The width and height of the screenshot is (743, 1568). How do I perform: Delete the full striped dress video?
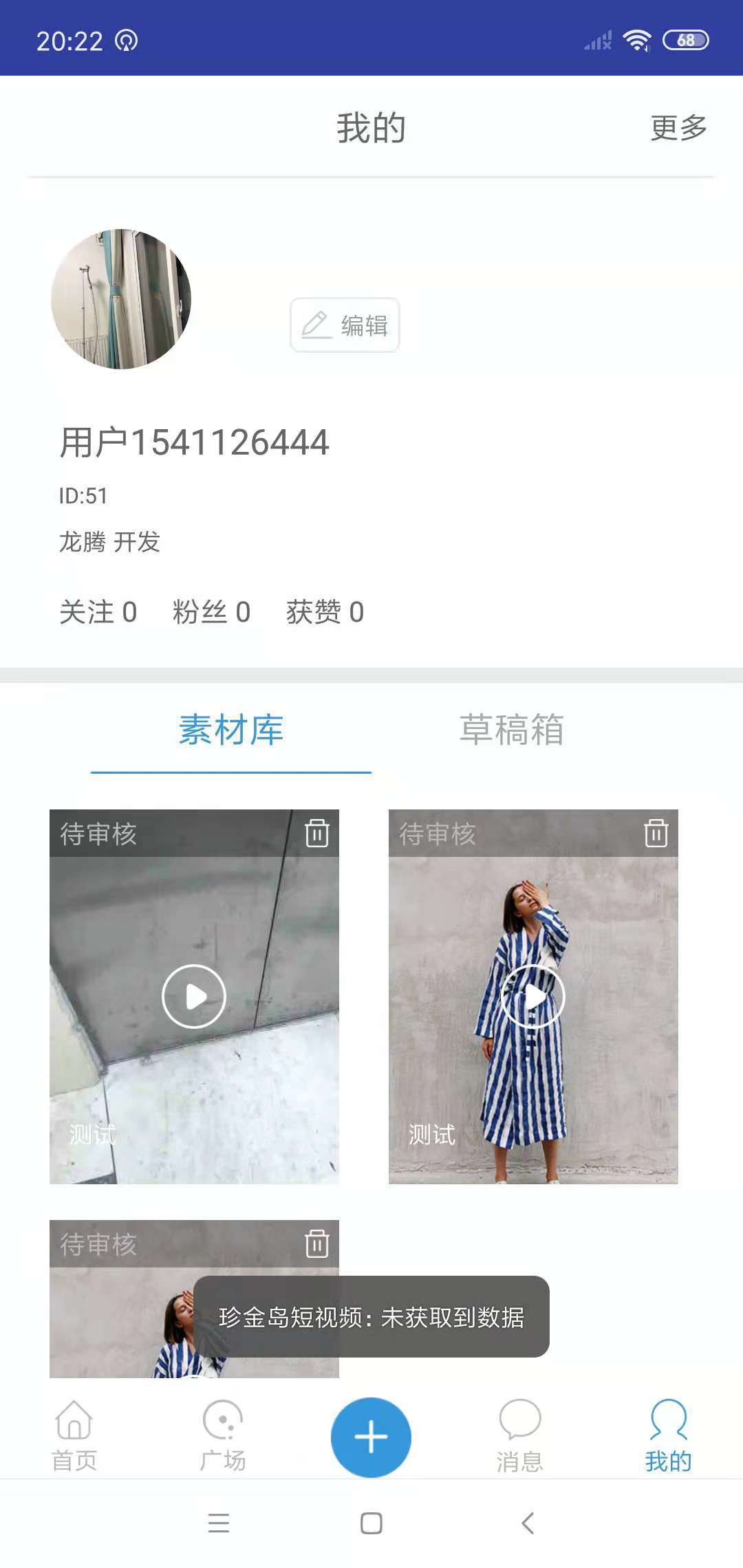[x=656, y=833]
